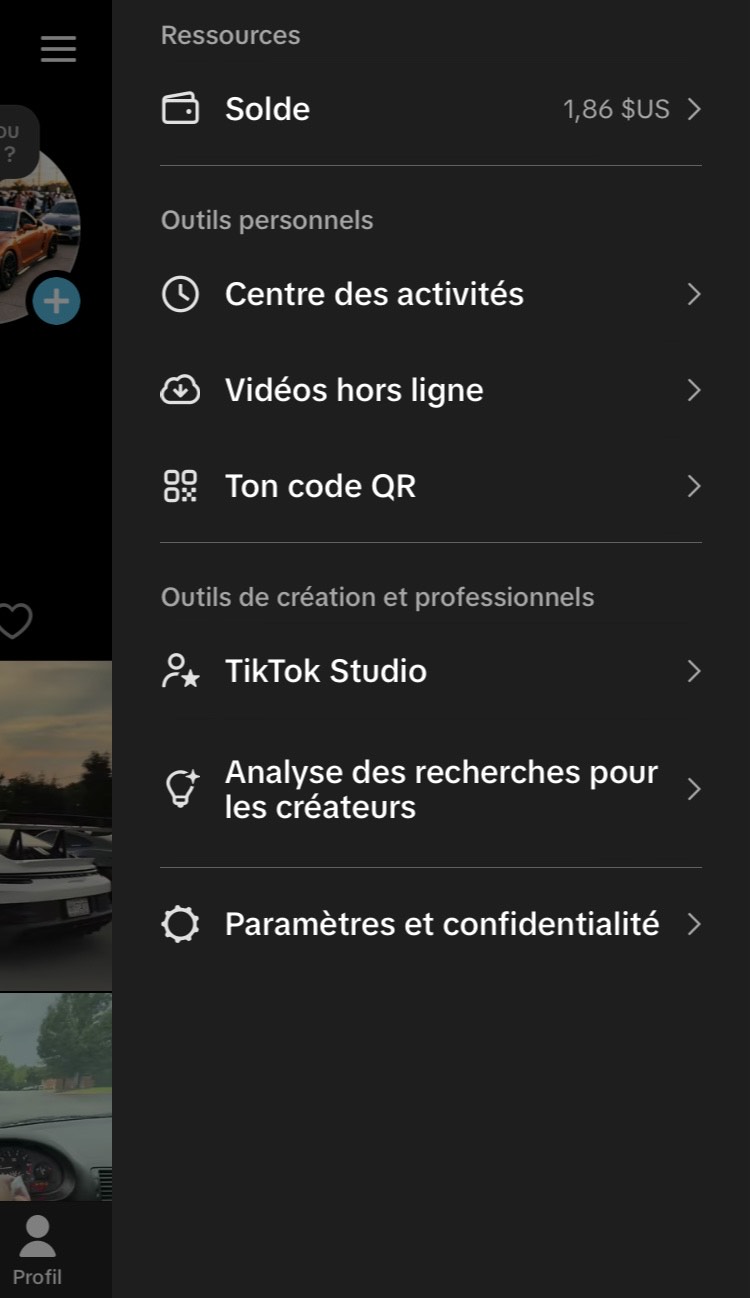
Task: Tap the blue plus on profile photo
Action: click(x=56, y=301)
